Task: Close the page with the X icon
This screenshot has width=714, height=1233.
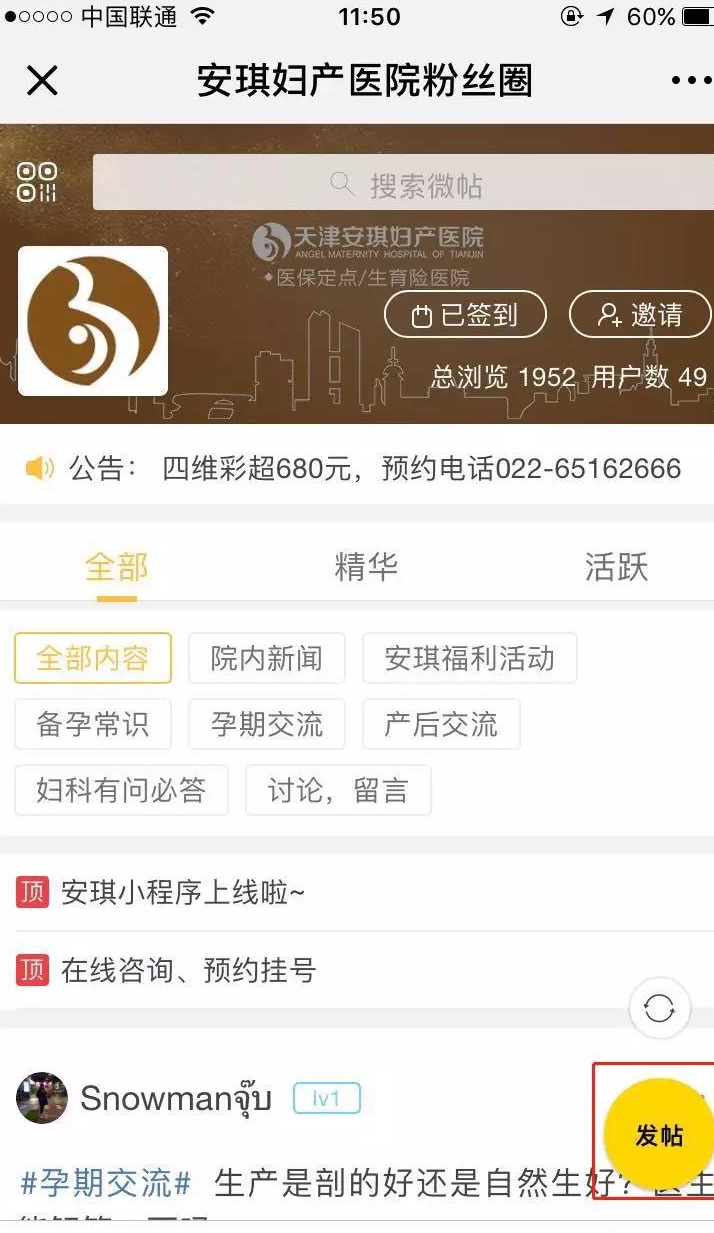Action: tap(42, 80)
